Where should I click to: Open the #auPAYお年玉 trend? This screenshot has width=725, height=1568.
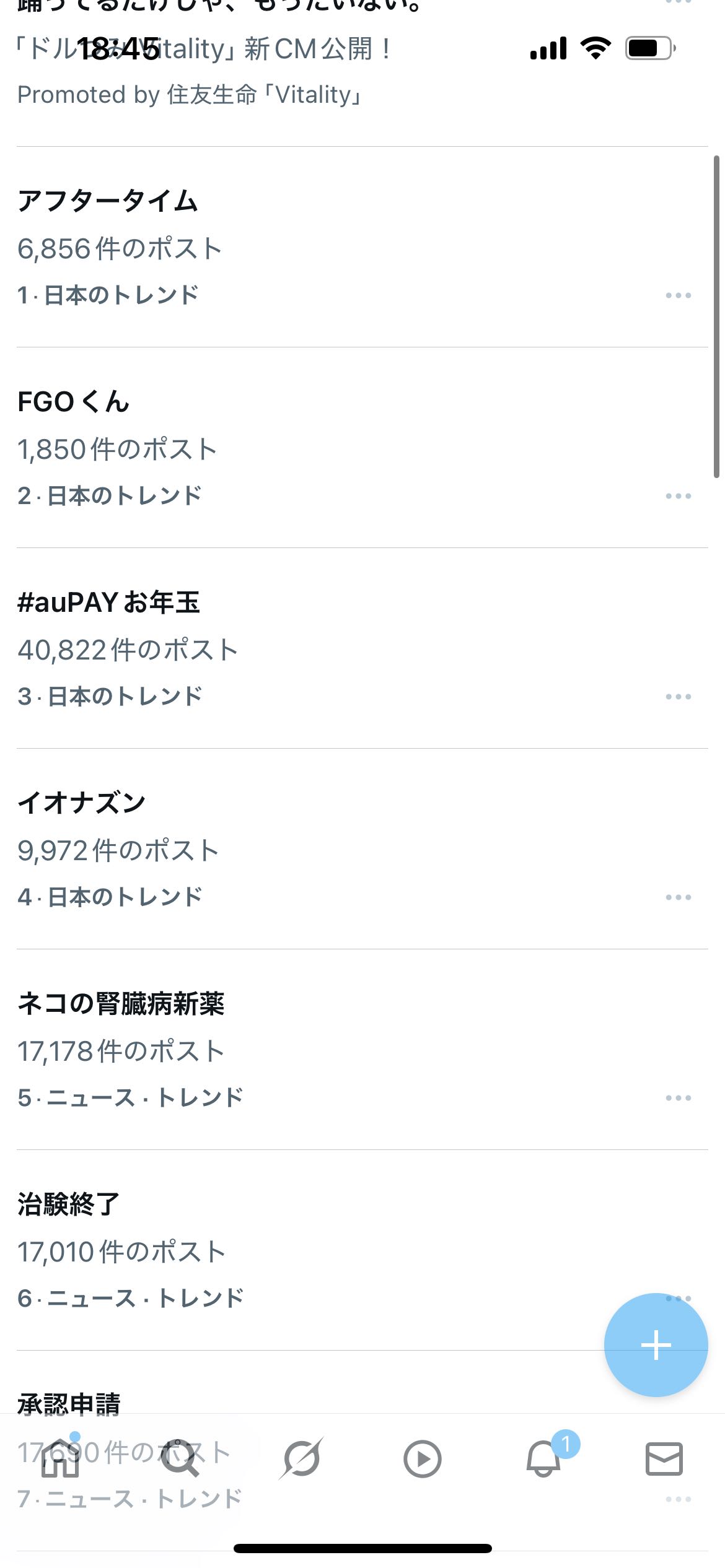pyautogui.click(x=109, y=603)
